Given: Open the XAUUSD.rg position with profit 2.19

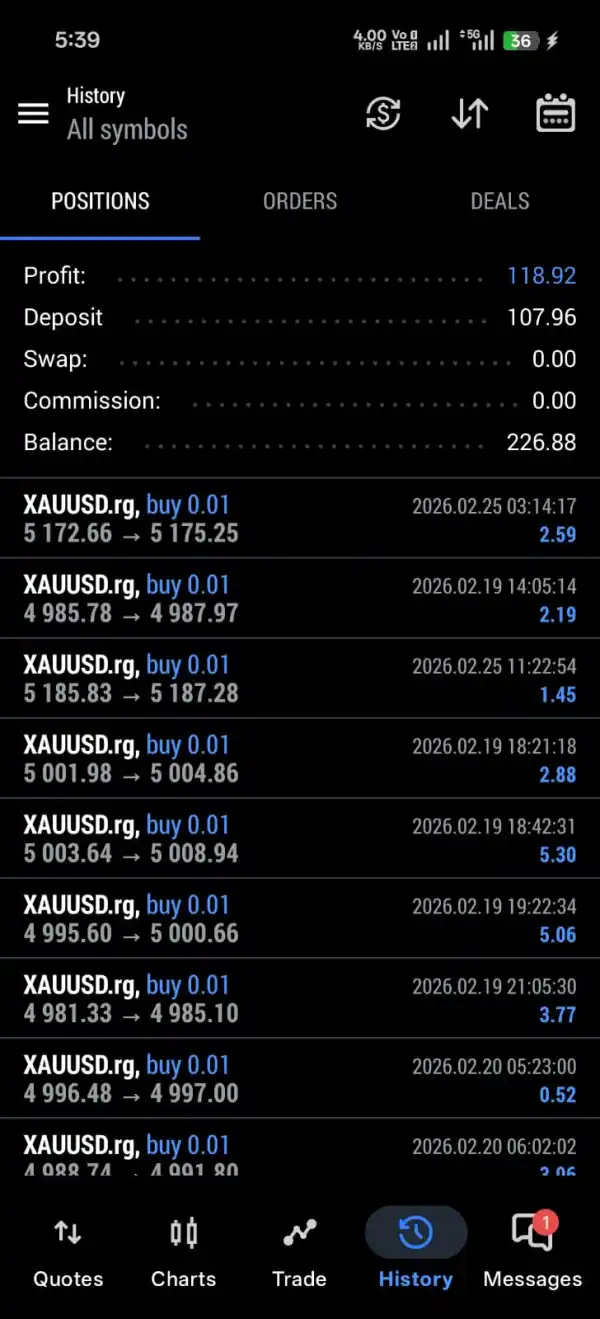Looking at the screenshot, I should pyautogui.click(x=300, y=599).
